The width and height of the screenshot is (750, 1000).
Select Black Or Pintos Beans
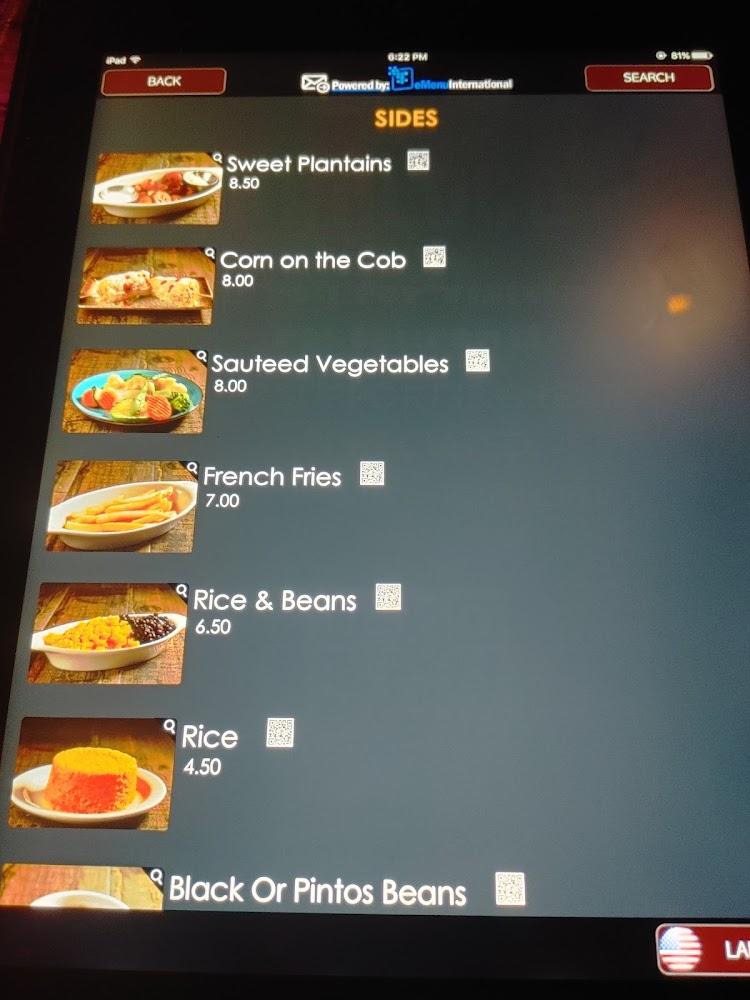coord(317,890)
